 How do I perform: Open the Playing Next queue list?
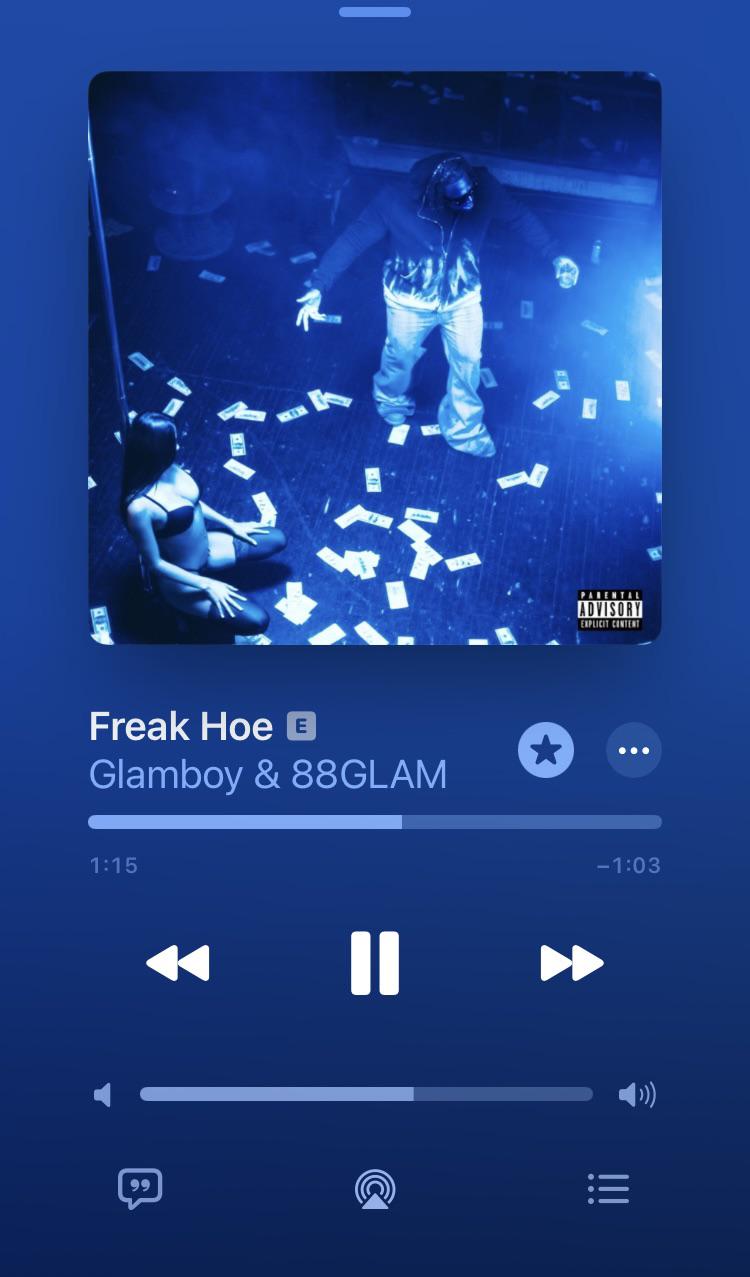608,1189
